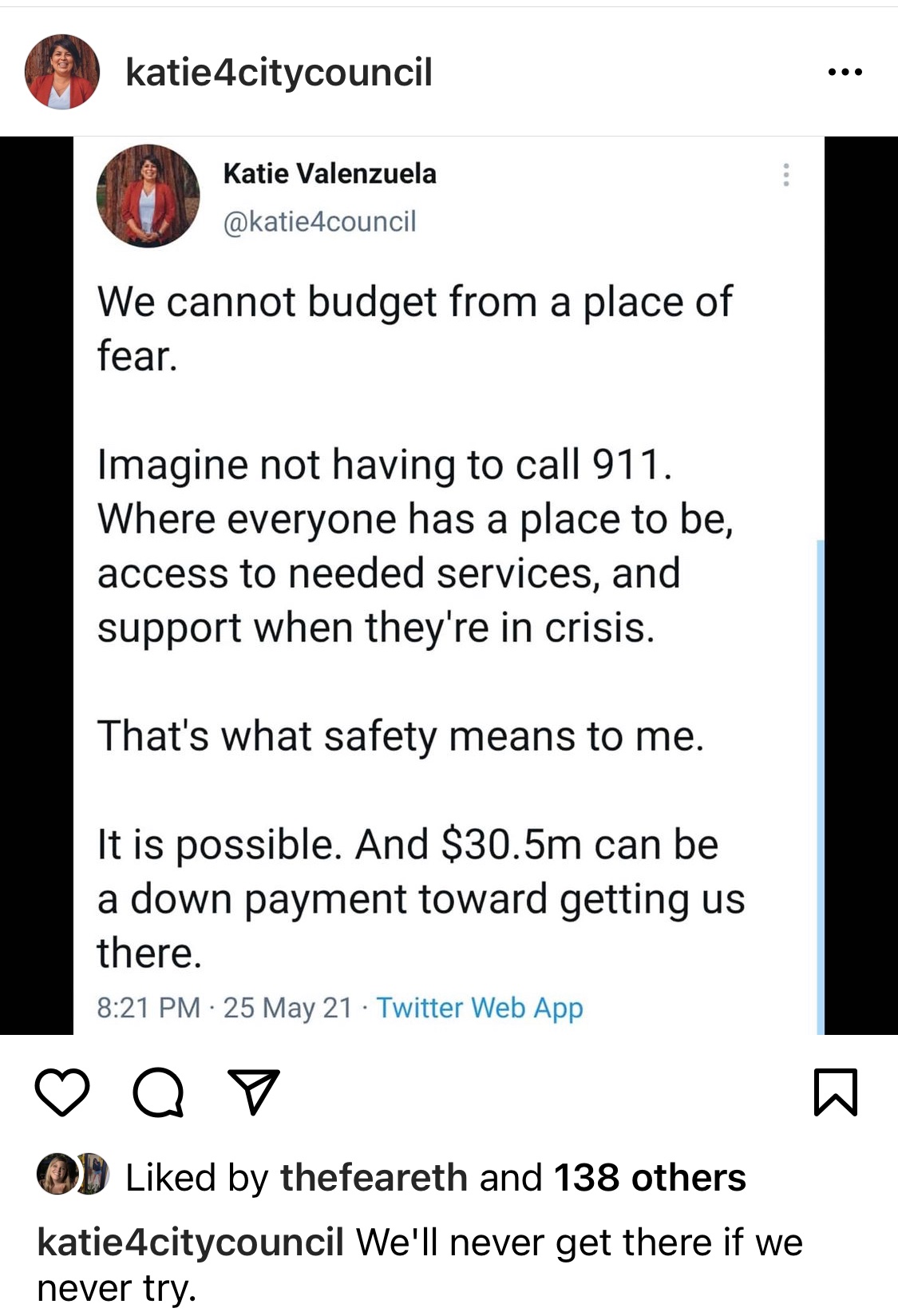This screenshot has height=1316, width=898.
Task: Comment on this post
Action: pos(158,1092)
